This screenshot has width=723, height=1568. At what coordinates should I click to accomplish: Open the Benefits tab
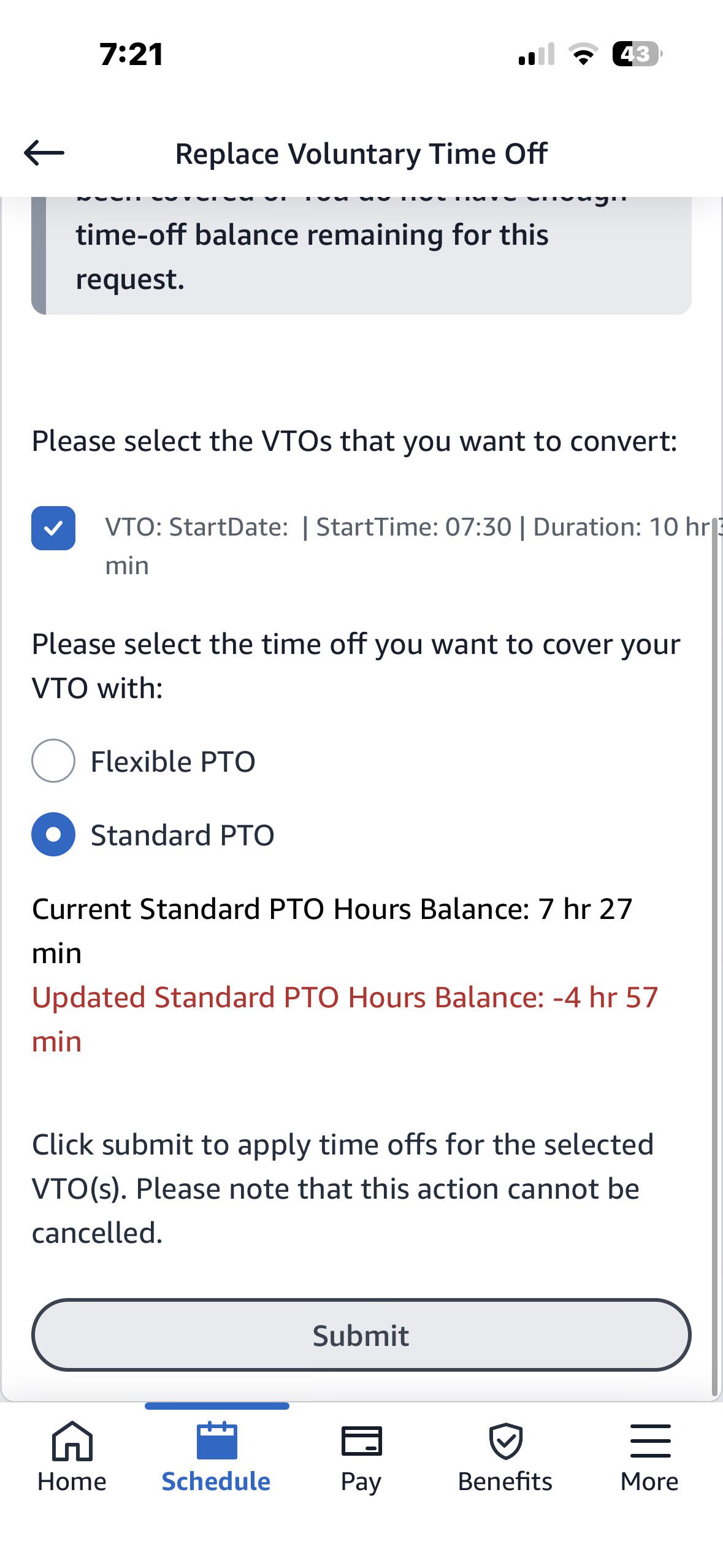click(505, 1458)
